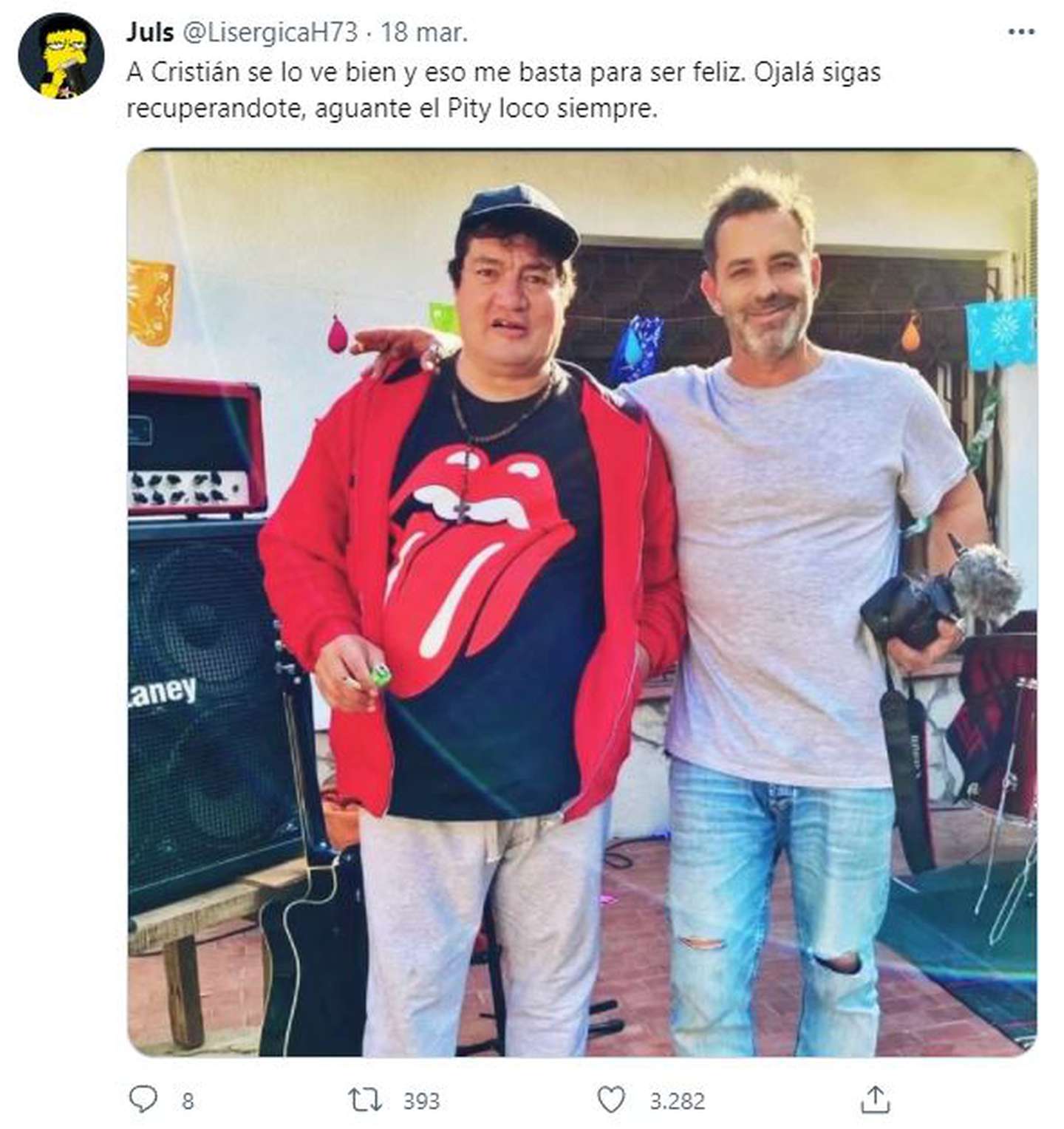The width and height of the screenshot is (1064, 1129).
Task: Like the tweet with the heart icon
Action: click(x=611, y=1099)
